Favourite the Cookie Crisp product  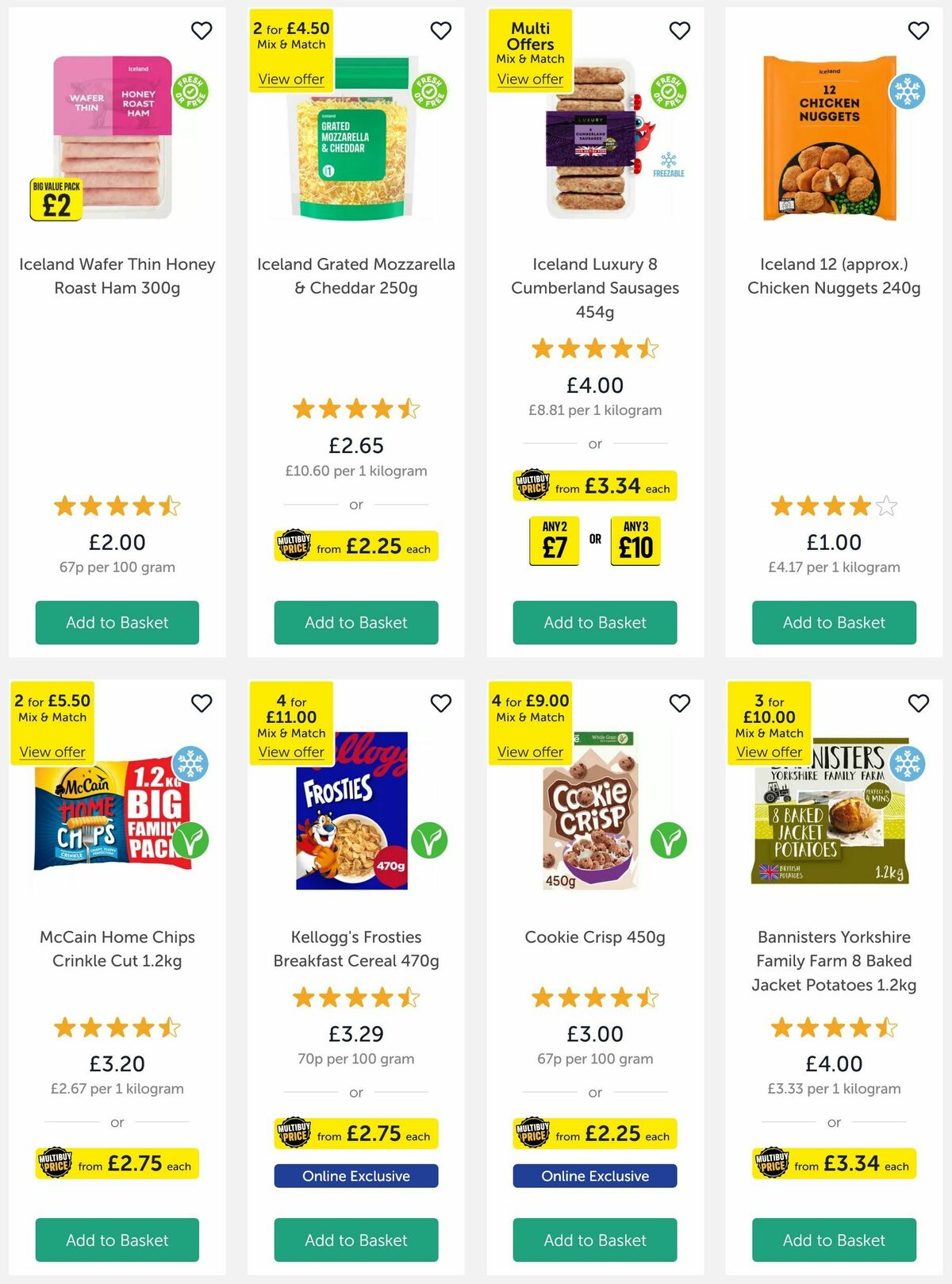coord(679,702)
